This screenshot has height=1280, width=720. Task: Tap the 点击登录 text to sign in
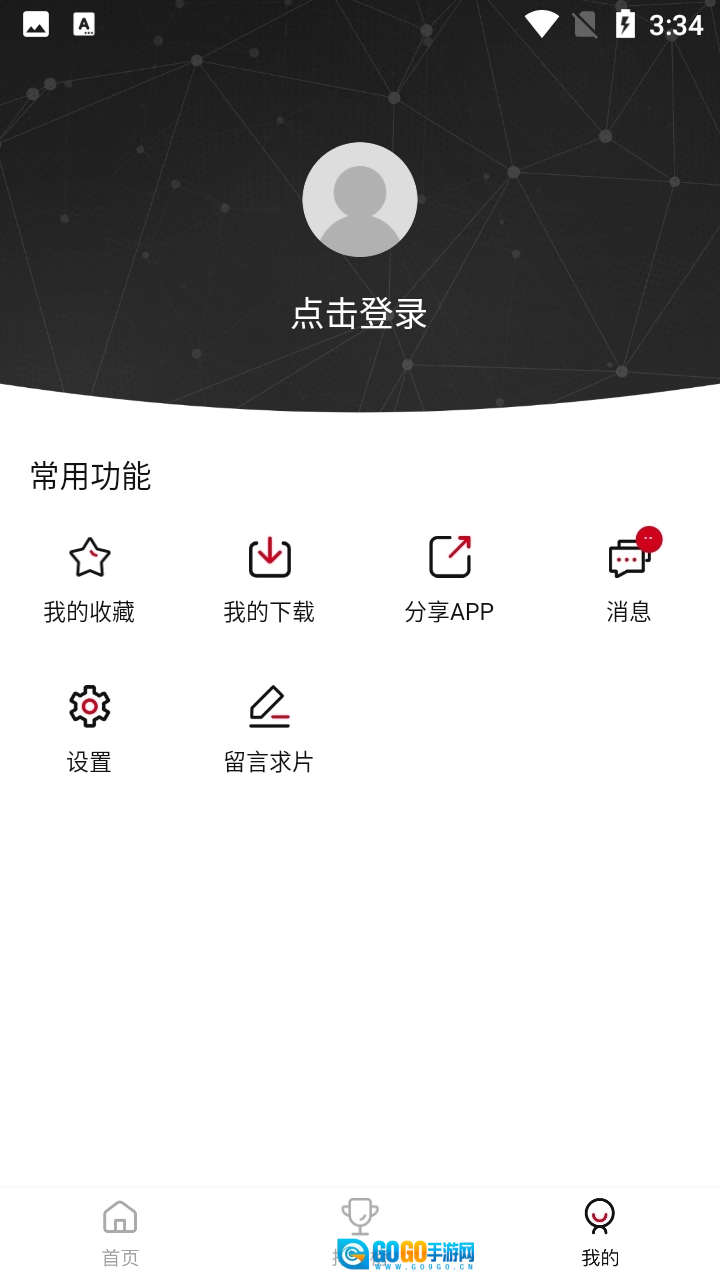359,314
